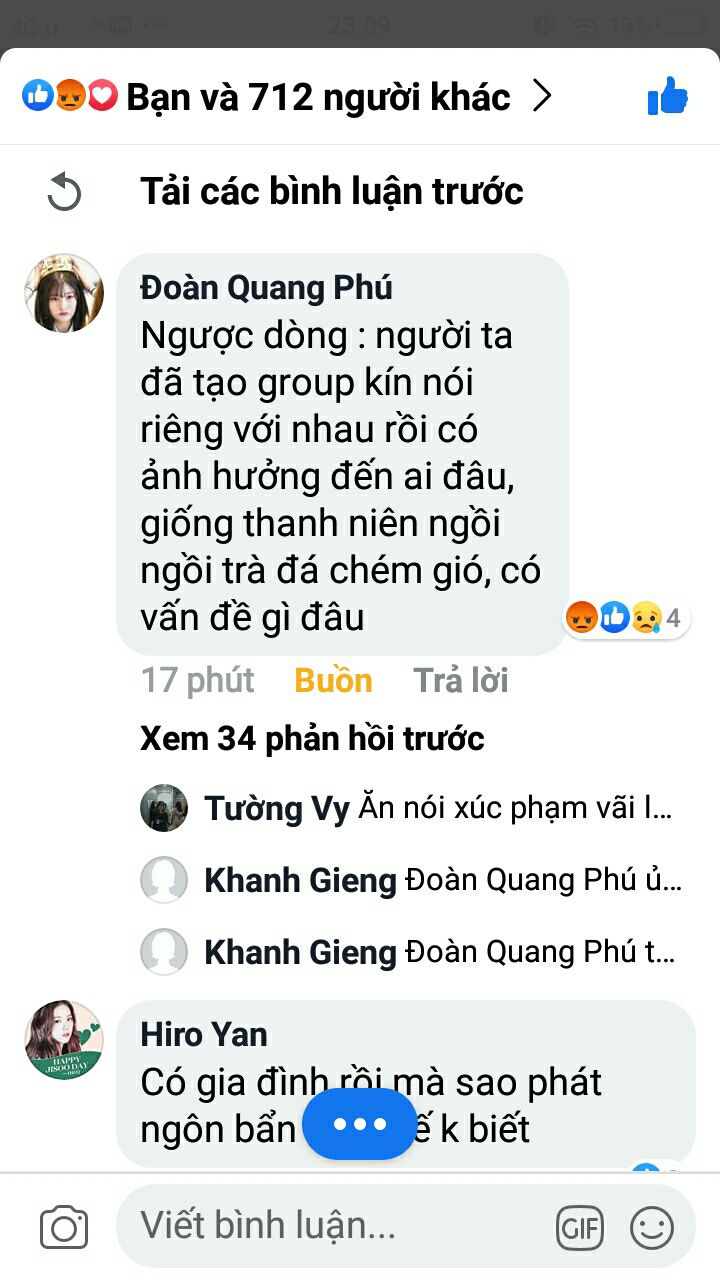
Task: Open the GIF picker
Action: 581,1227
